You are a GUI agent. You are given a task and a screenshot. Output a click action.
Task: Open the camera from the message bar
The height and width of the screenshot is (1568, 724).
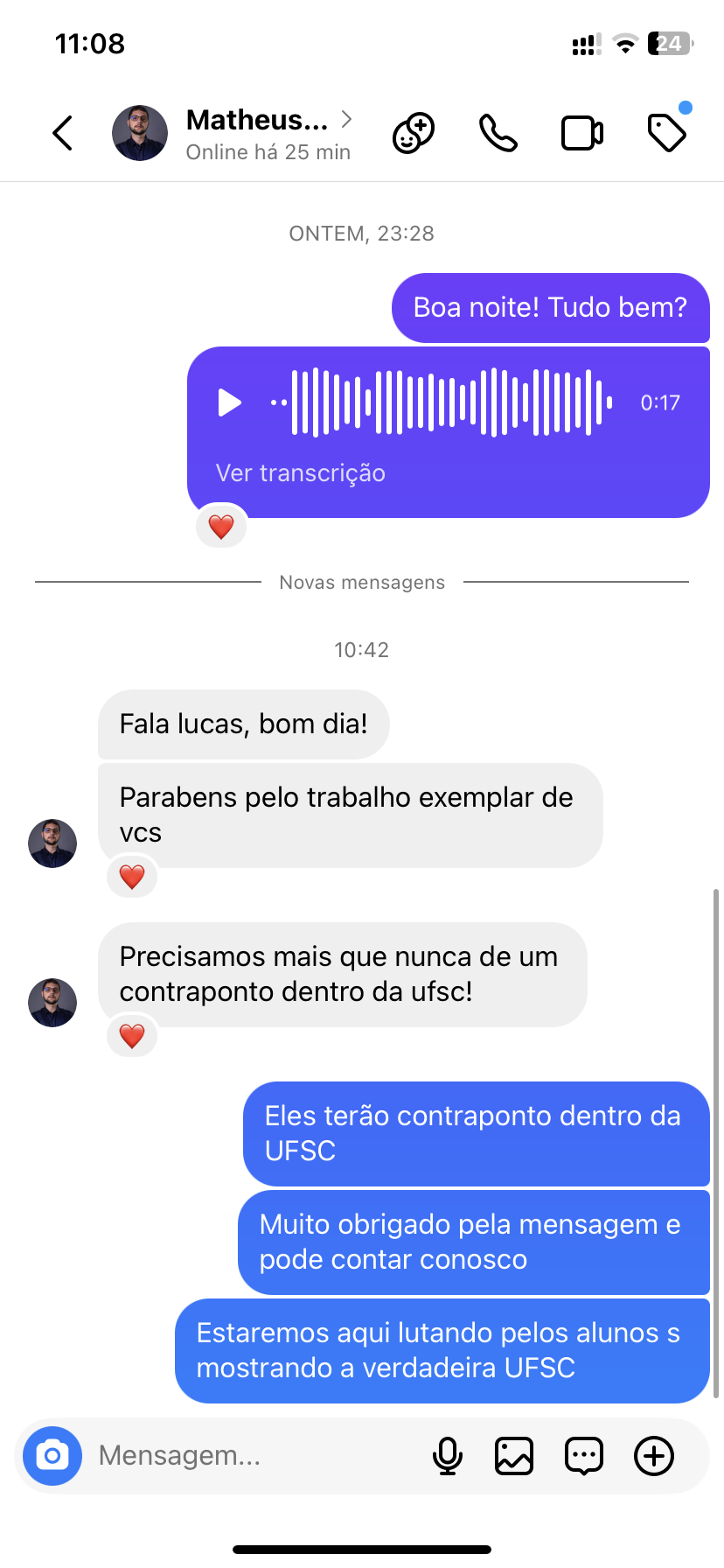(x=52, y=1456)
